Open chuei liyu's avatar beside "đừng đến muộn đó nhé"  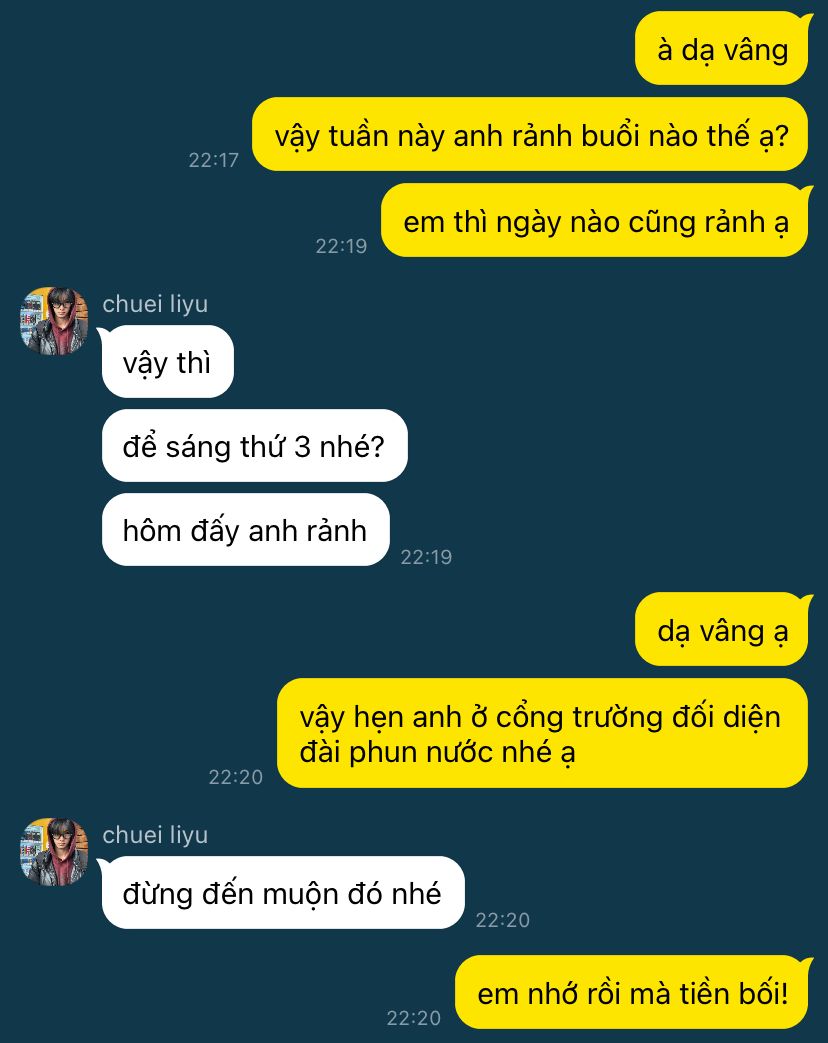tap(54, 853)
